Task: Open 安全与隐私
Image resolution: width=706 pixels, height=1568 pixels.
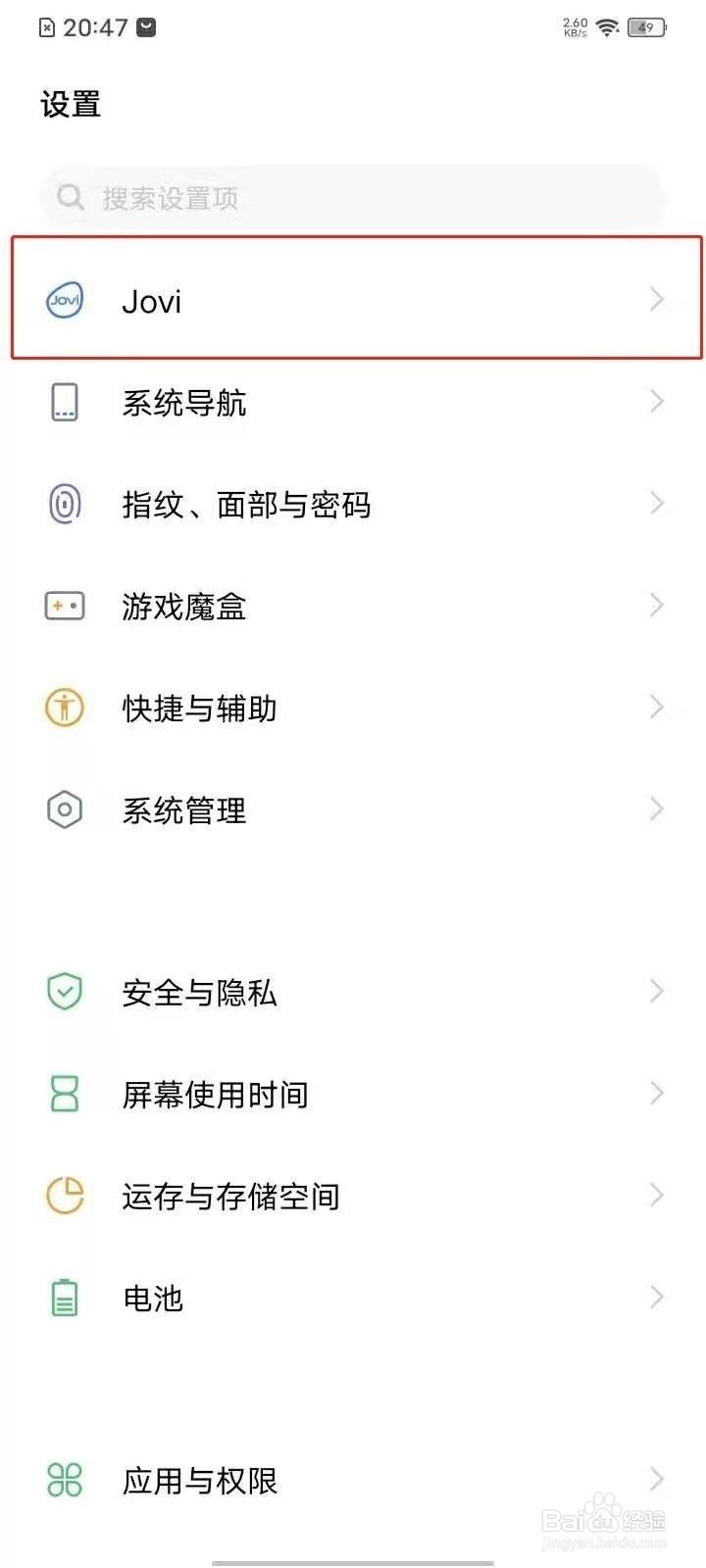Action: 353,993
